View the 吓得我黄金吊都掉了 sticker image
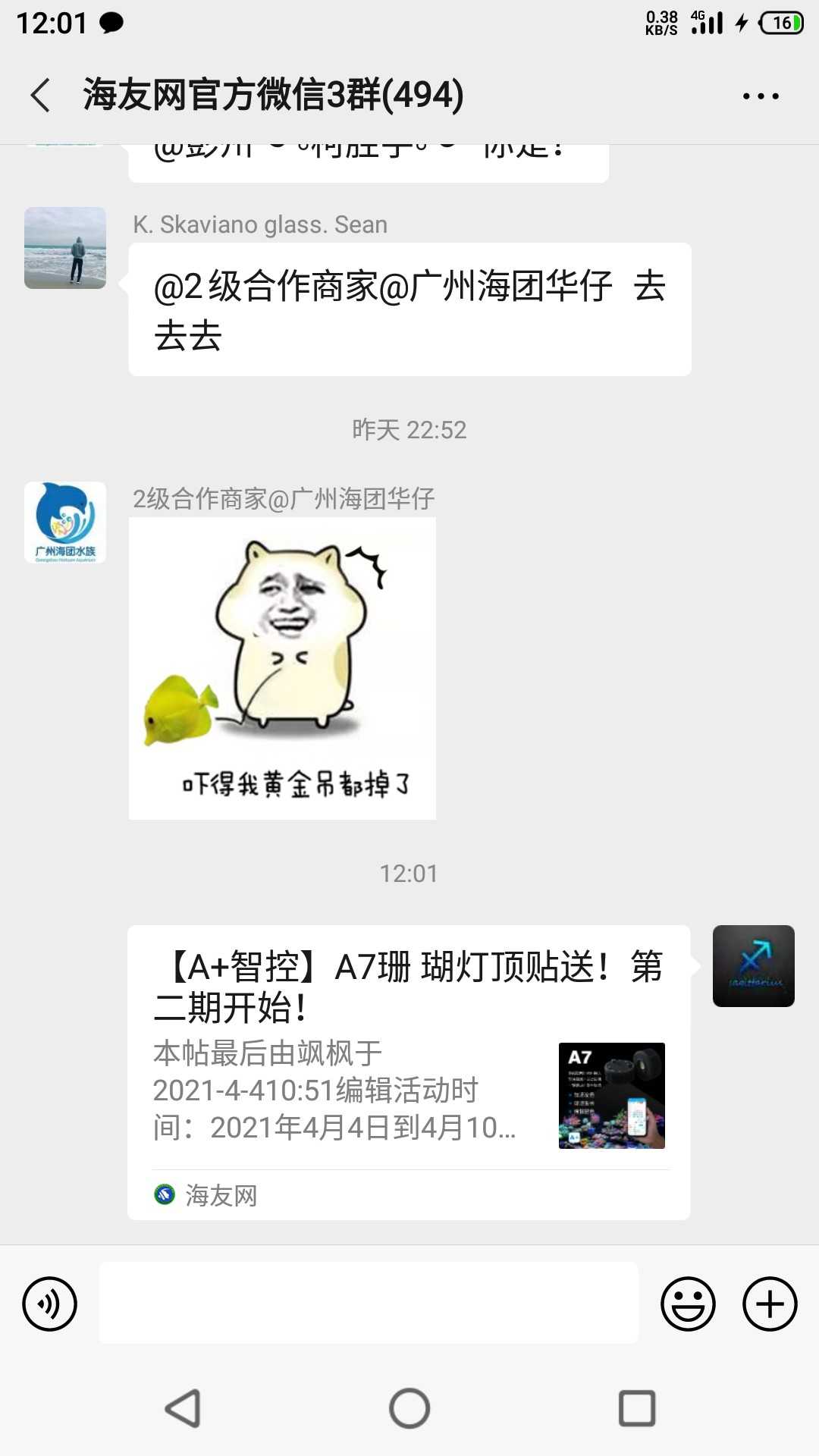The width and height of the screenshot is (819, 1456). 282,668
